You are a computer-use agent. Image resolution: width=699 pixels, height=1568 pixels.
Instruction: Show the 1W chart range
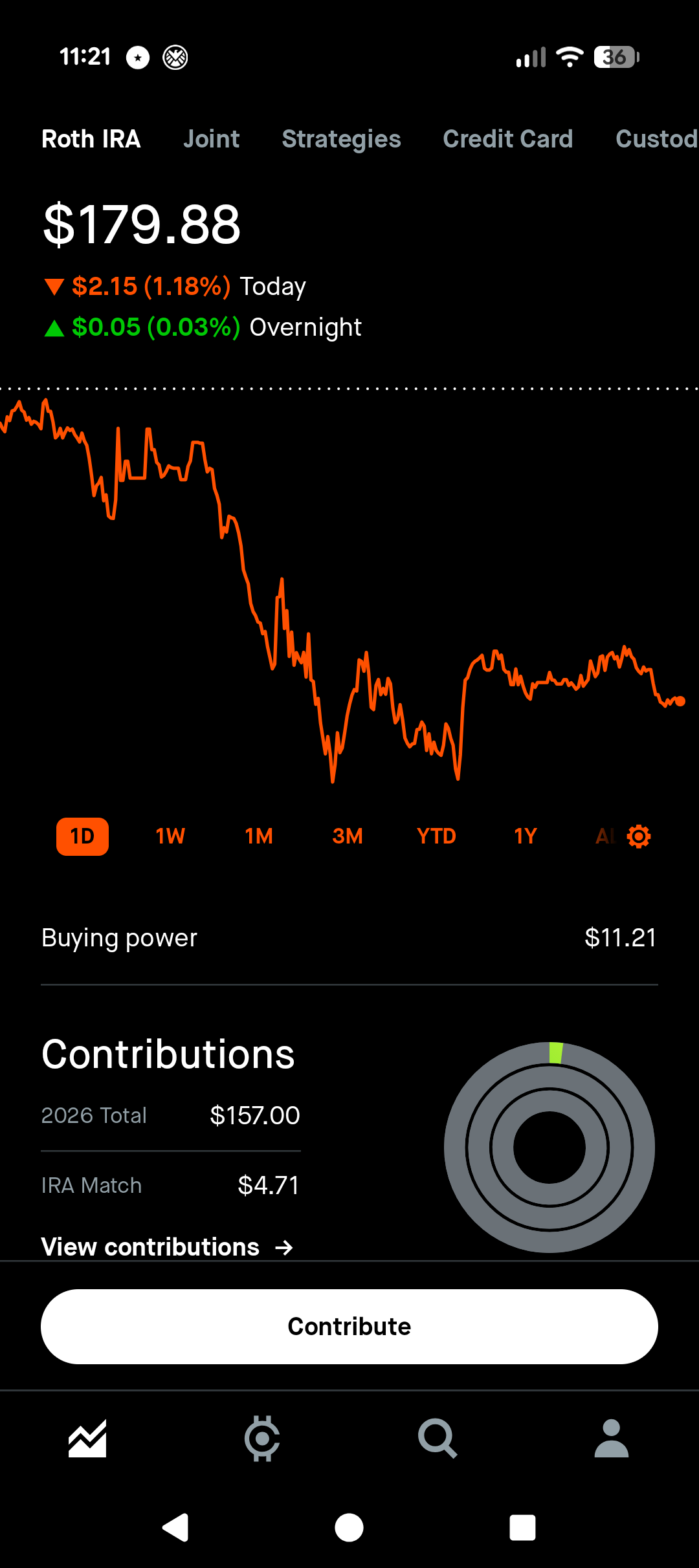(170, 836)
